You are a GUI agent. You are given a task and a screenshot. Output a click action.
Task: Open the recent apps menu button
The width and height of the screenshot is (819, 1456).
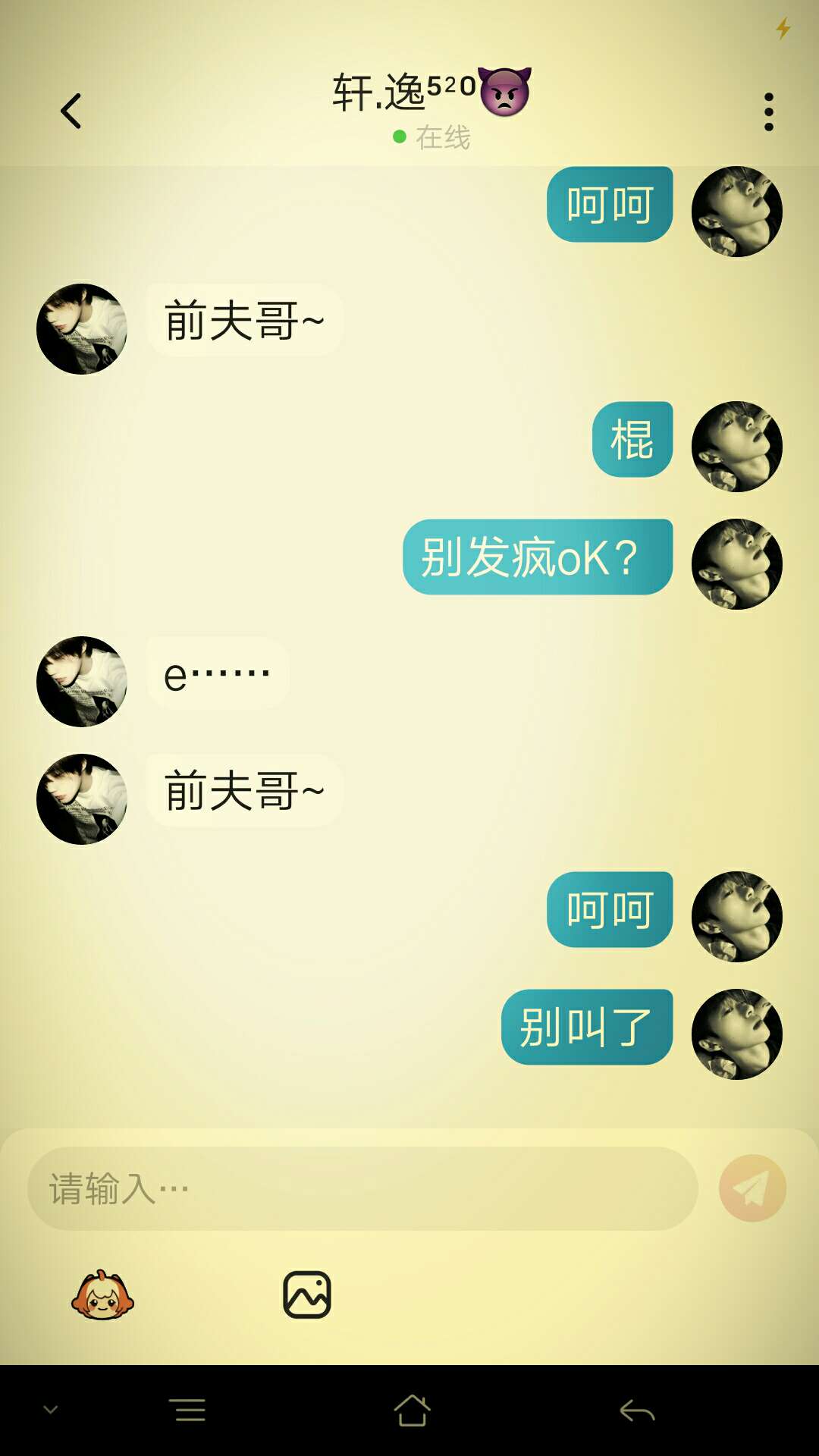(190, 1410)
